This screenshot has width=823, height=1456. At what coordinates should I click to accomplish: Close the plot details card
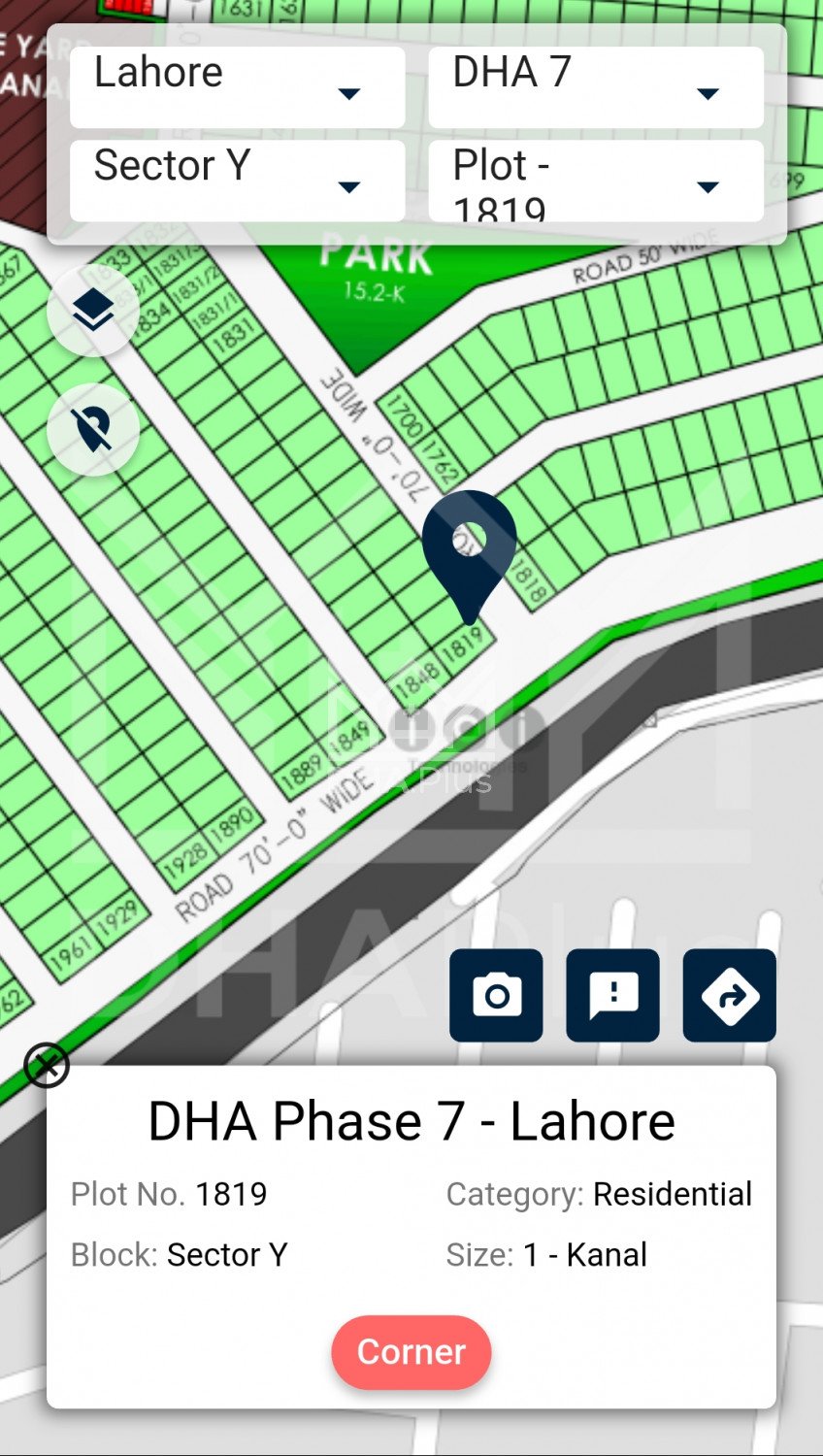47,1065
